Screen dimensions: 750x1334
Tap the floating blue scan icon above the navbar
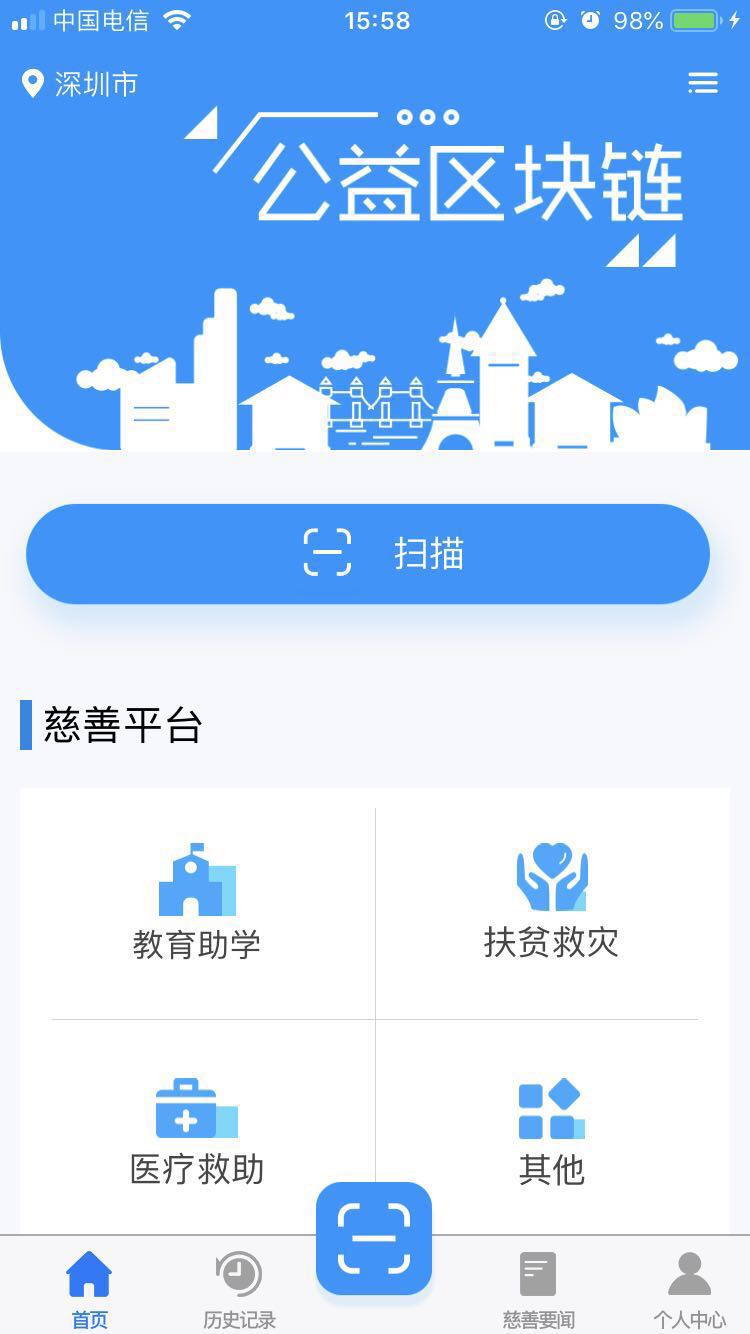pos(374,1240)
